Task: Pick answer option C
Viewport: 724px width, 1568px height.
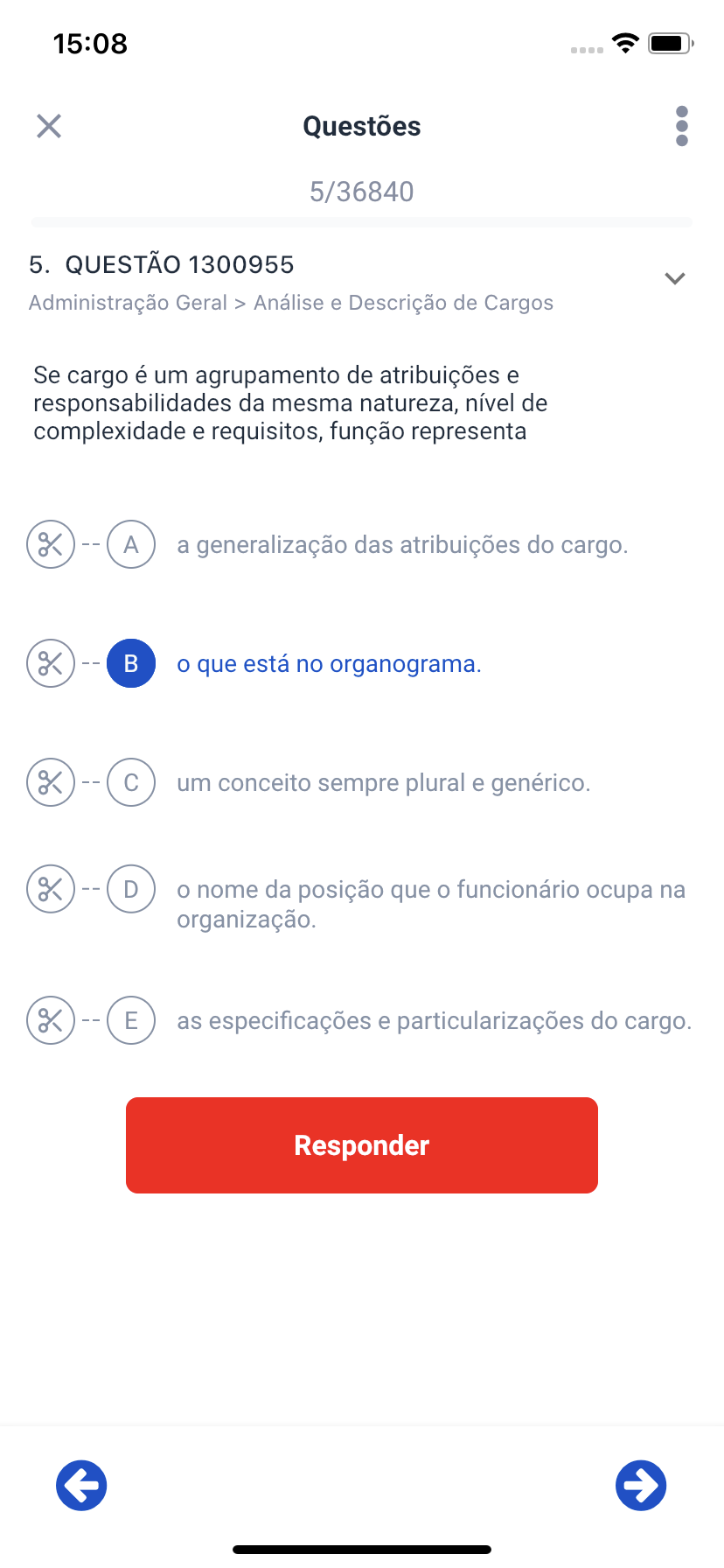Action: [131, 782]
